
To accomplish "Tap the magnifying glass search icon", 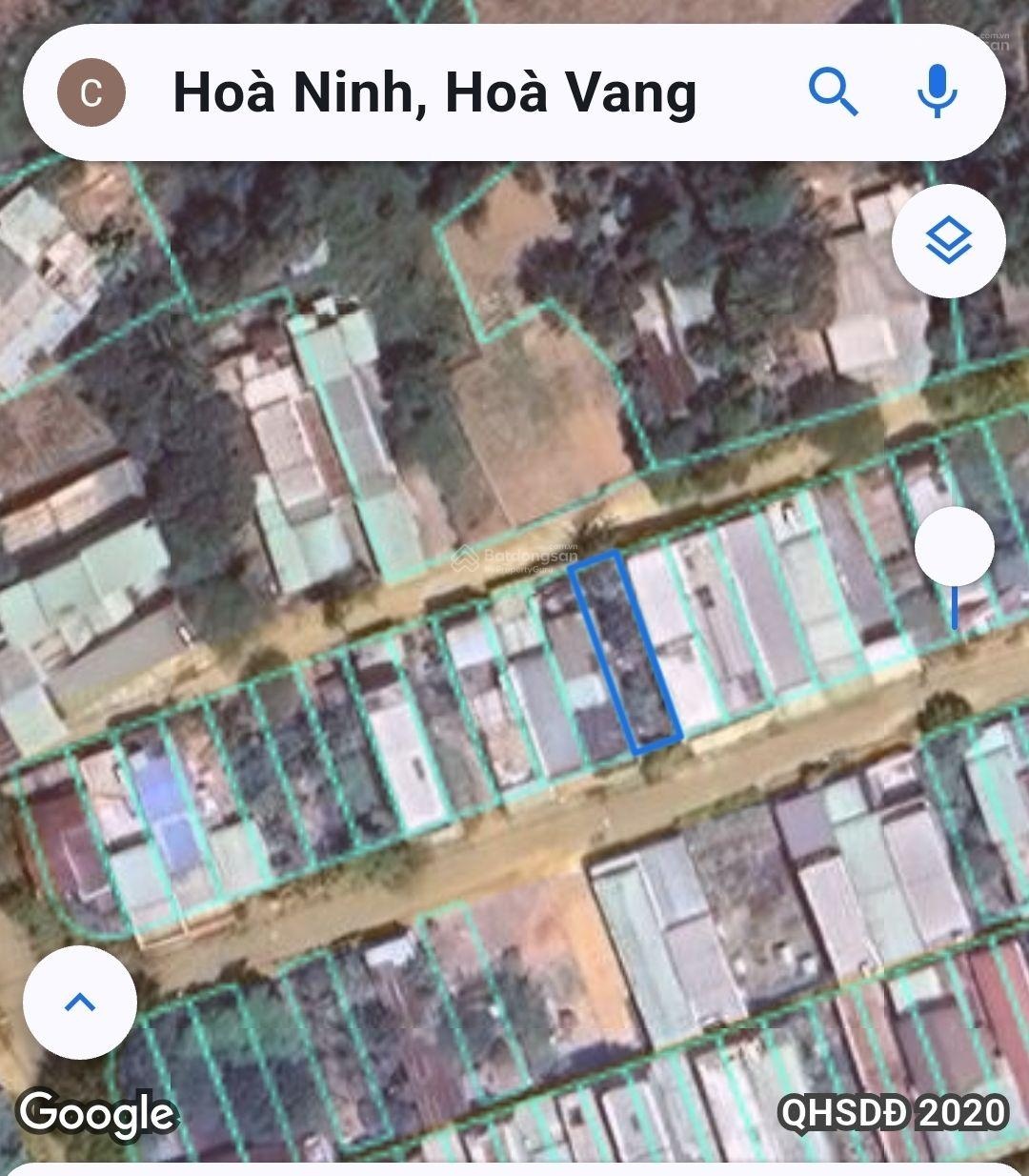I will tap(833, 92).
